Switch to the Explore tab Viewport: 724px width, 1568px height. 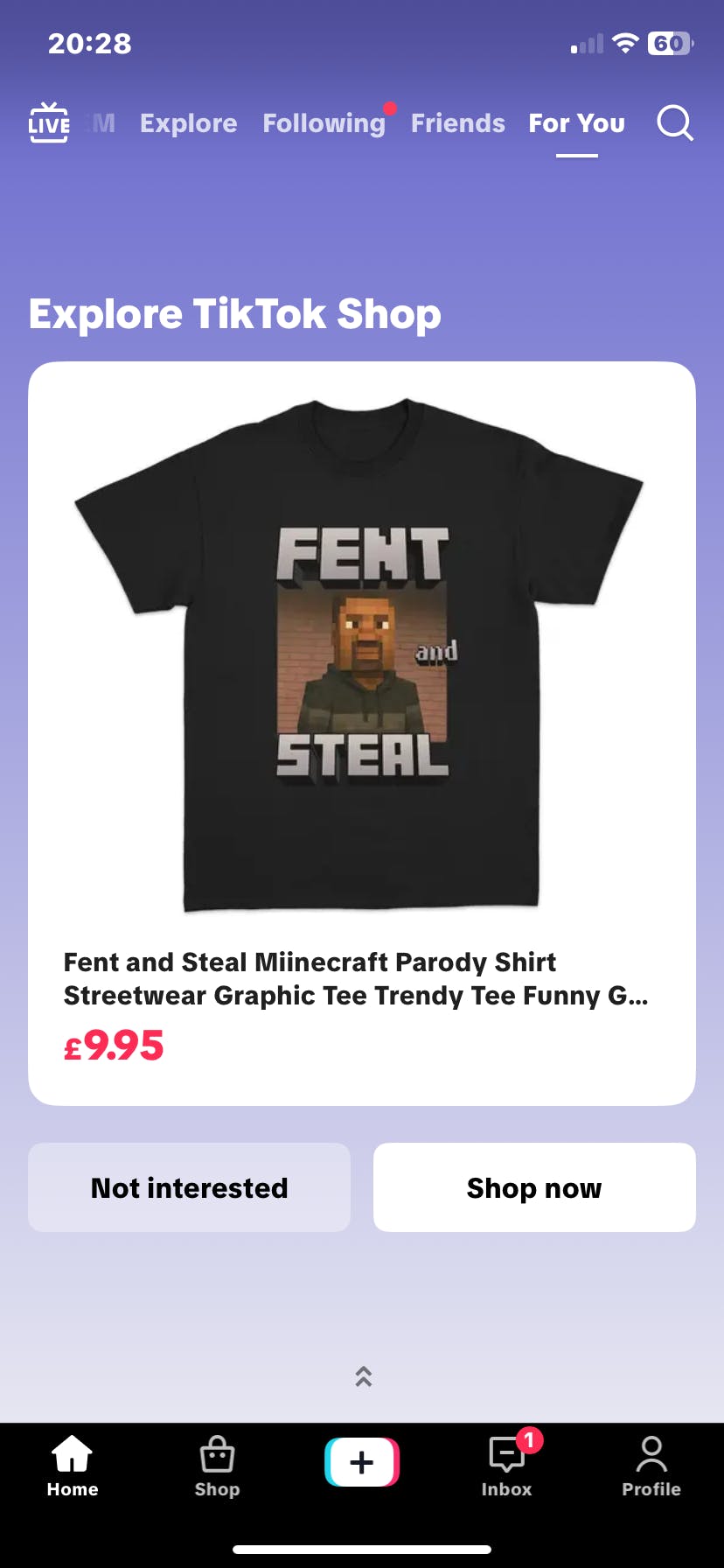[189, 123]
